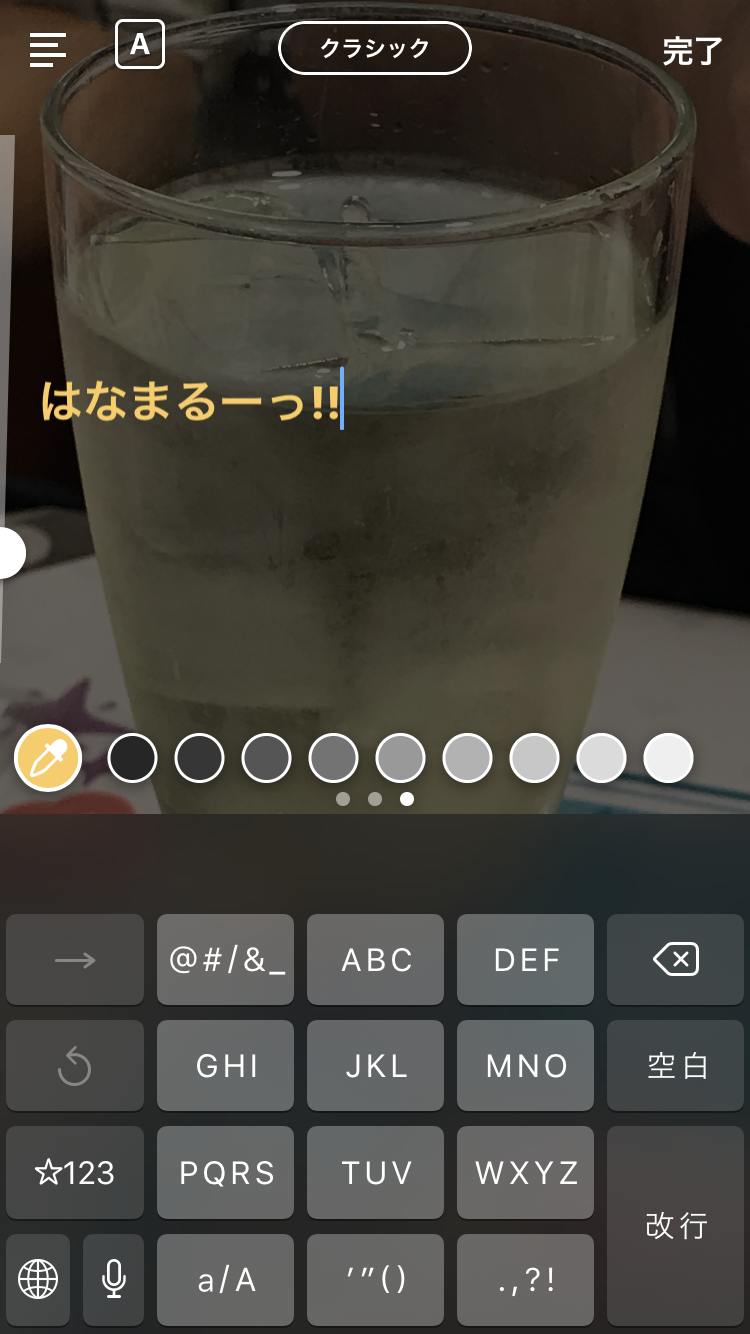
Task: Tap the text size slider handle
Action: 8,553
